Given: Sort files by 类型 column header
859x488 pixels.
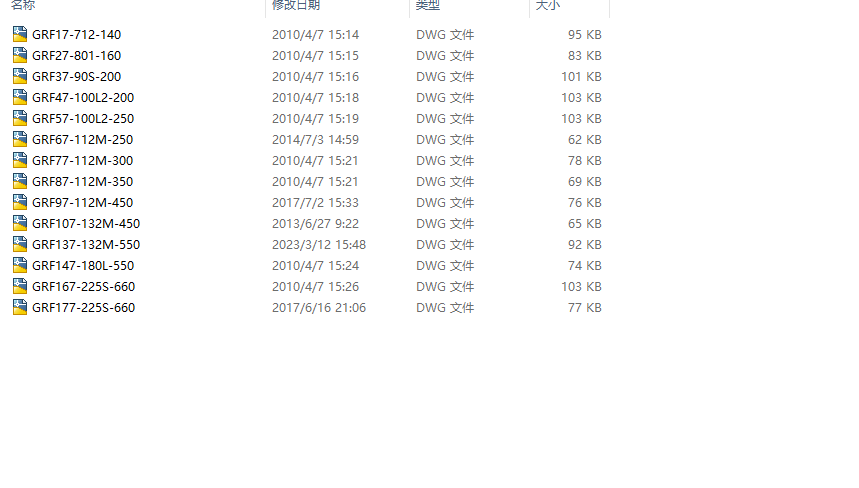Looking at the screenshot, I should click(x=428, y=6).
